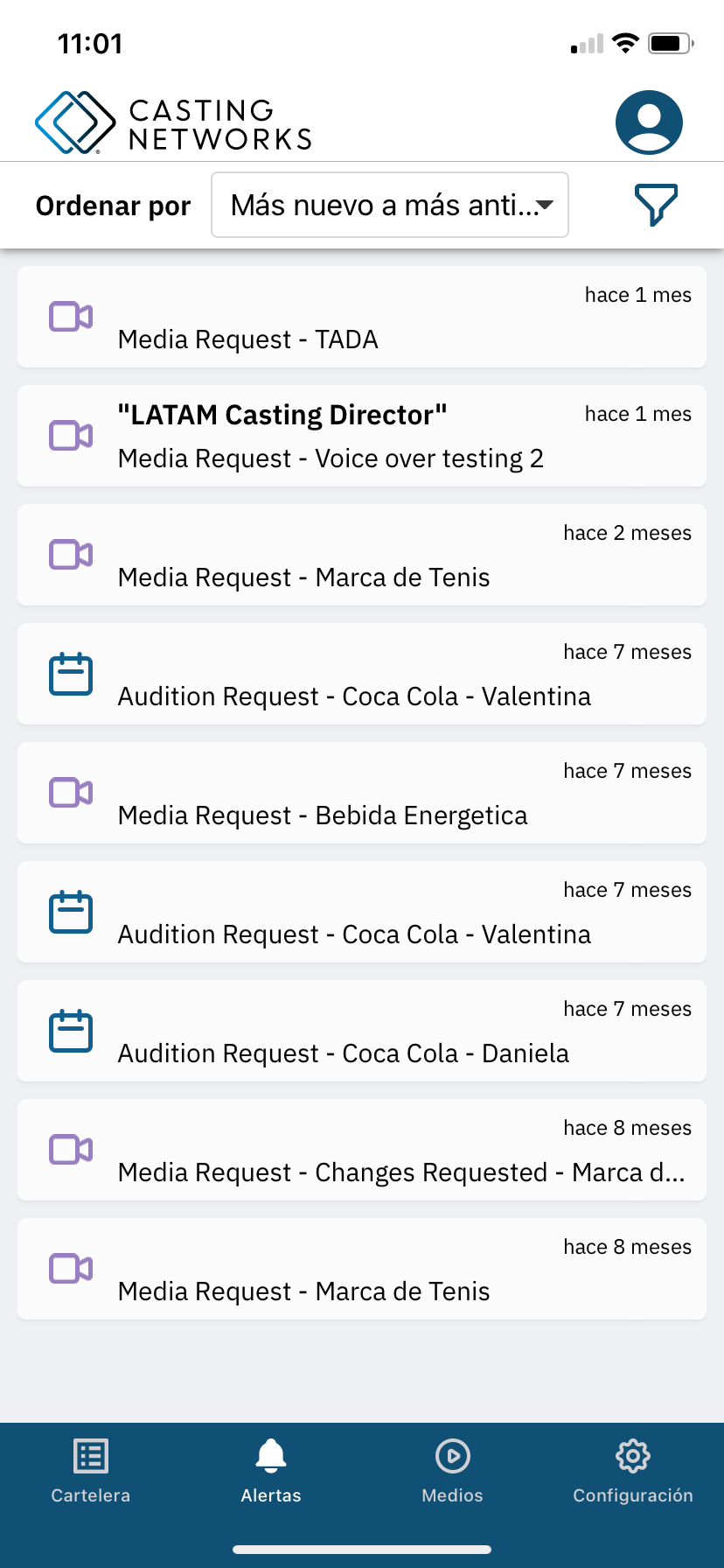Open the filter funnel icon
Image resolution: width=724 pixels, height=1568 pixels.
point(656,205)
